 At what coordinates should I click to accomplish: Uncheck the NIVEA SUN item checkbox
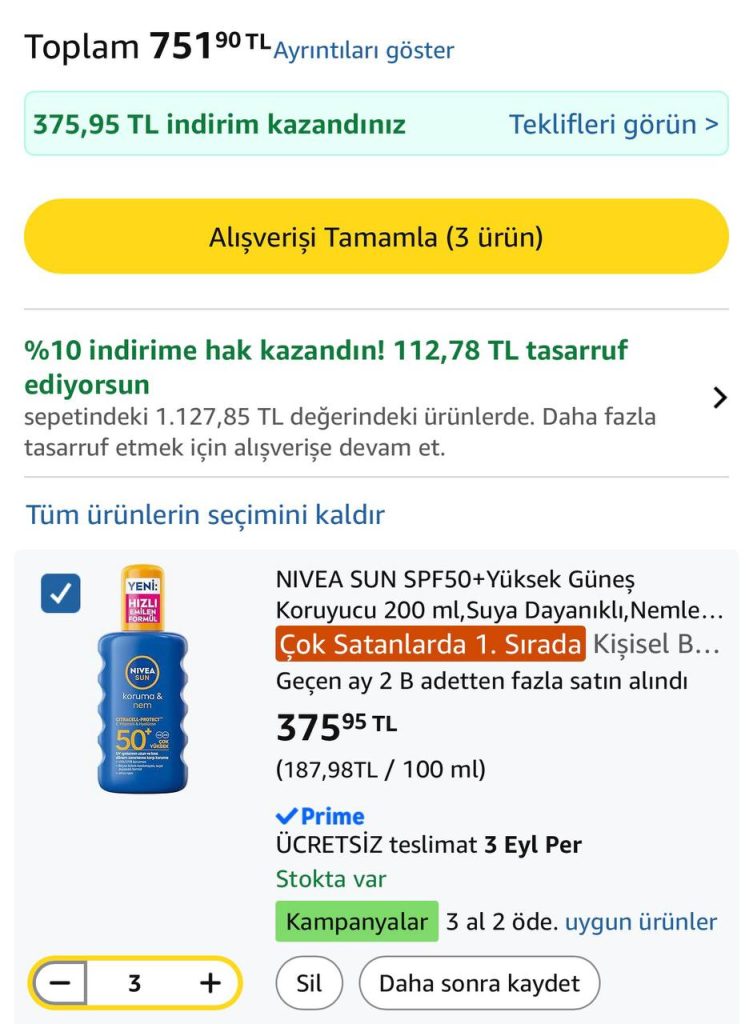coord(61,594)
